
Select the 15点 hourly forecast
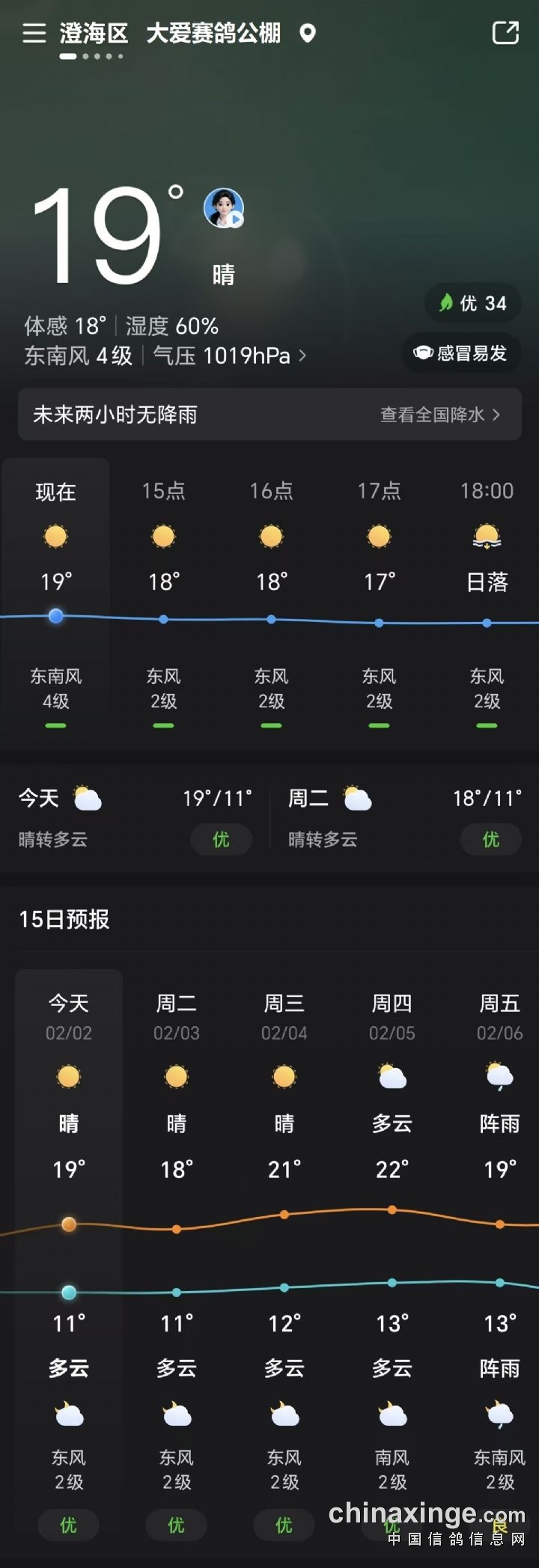pyautogui.click(x=163, y=599)
